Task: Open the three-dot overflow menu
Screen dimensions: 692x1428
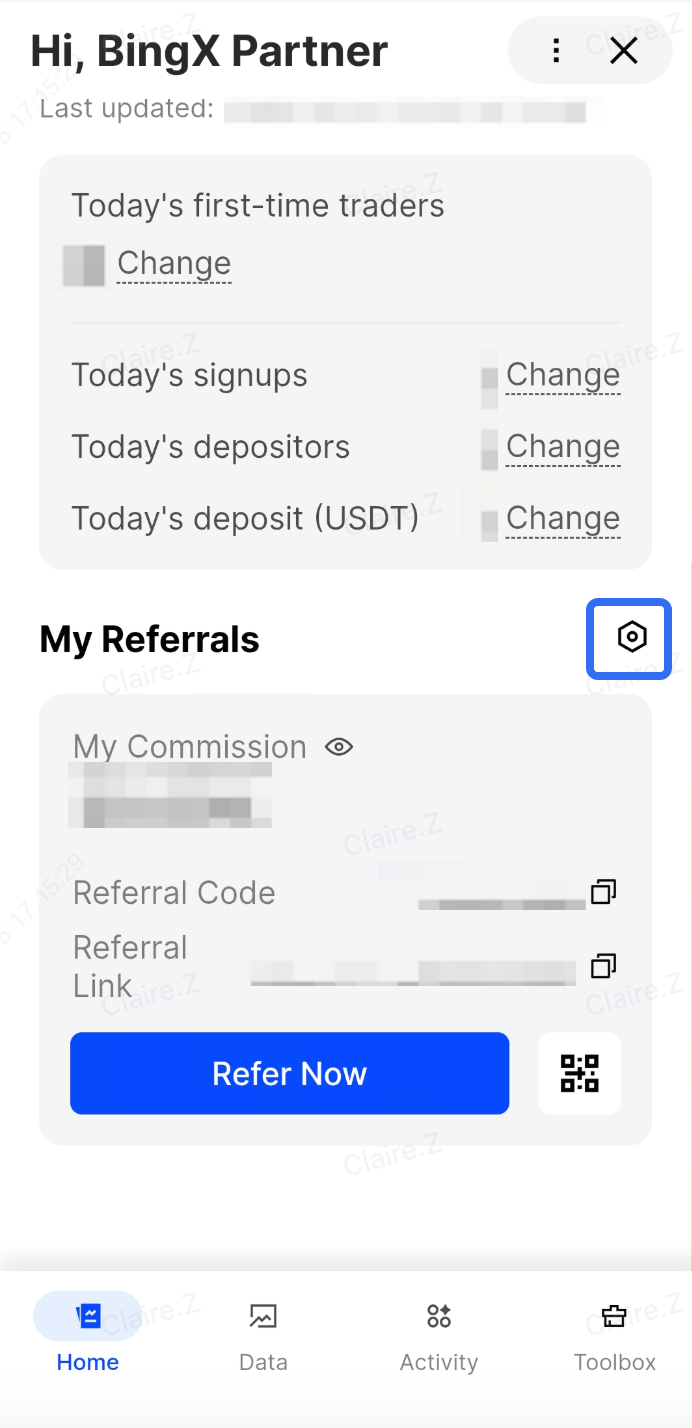Action: tap(556, 51)
